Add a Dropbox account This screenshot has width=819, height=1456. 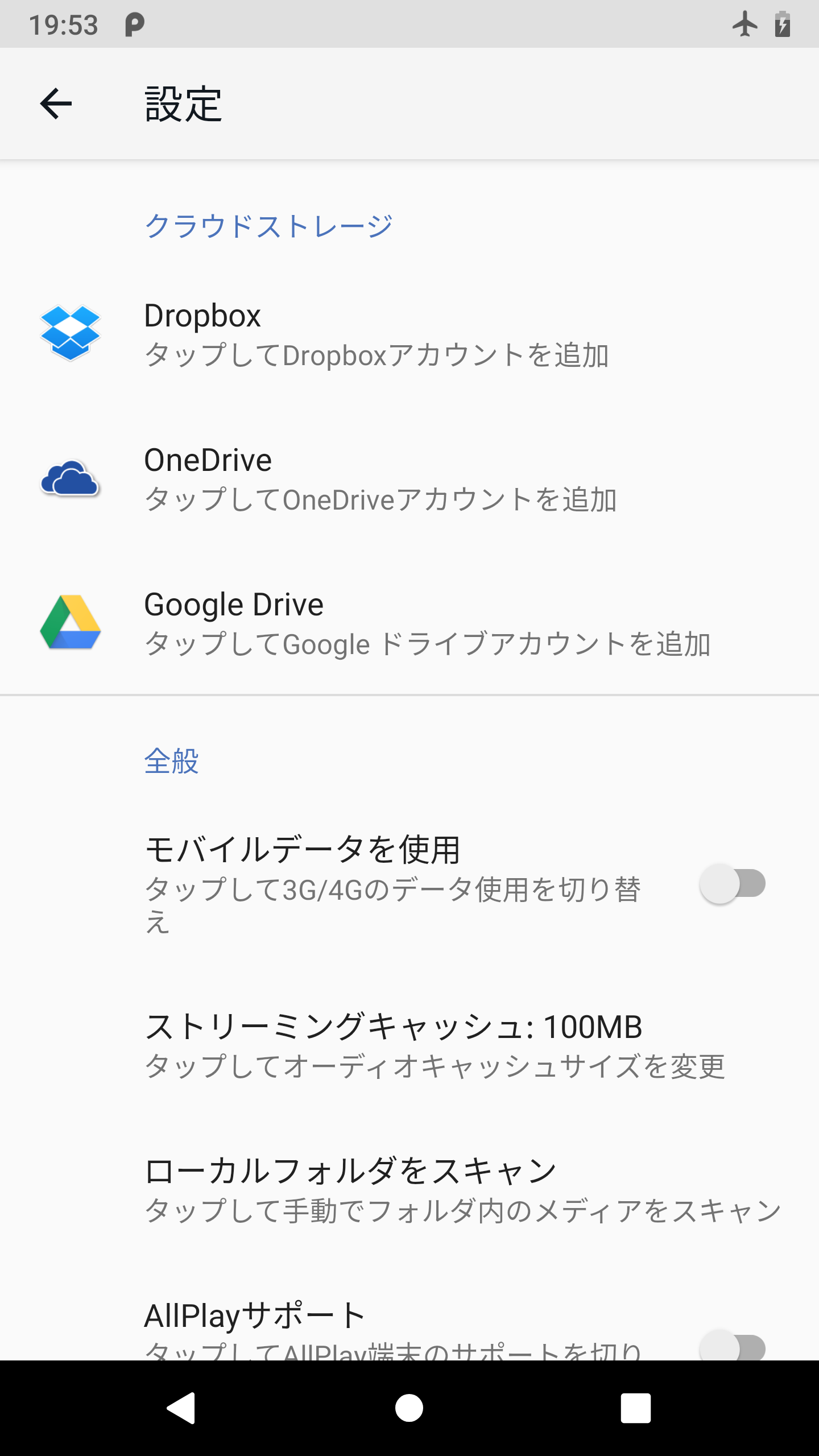(x=409, y=334)
